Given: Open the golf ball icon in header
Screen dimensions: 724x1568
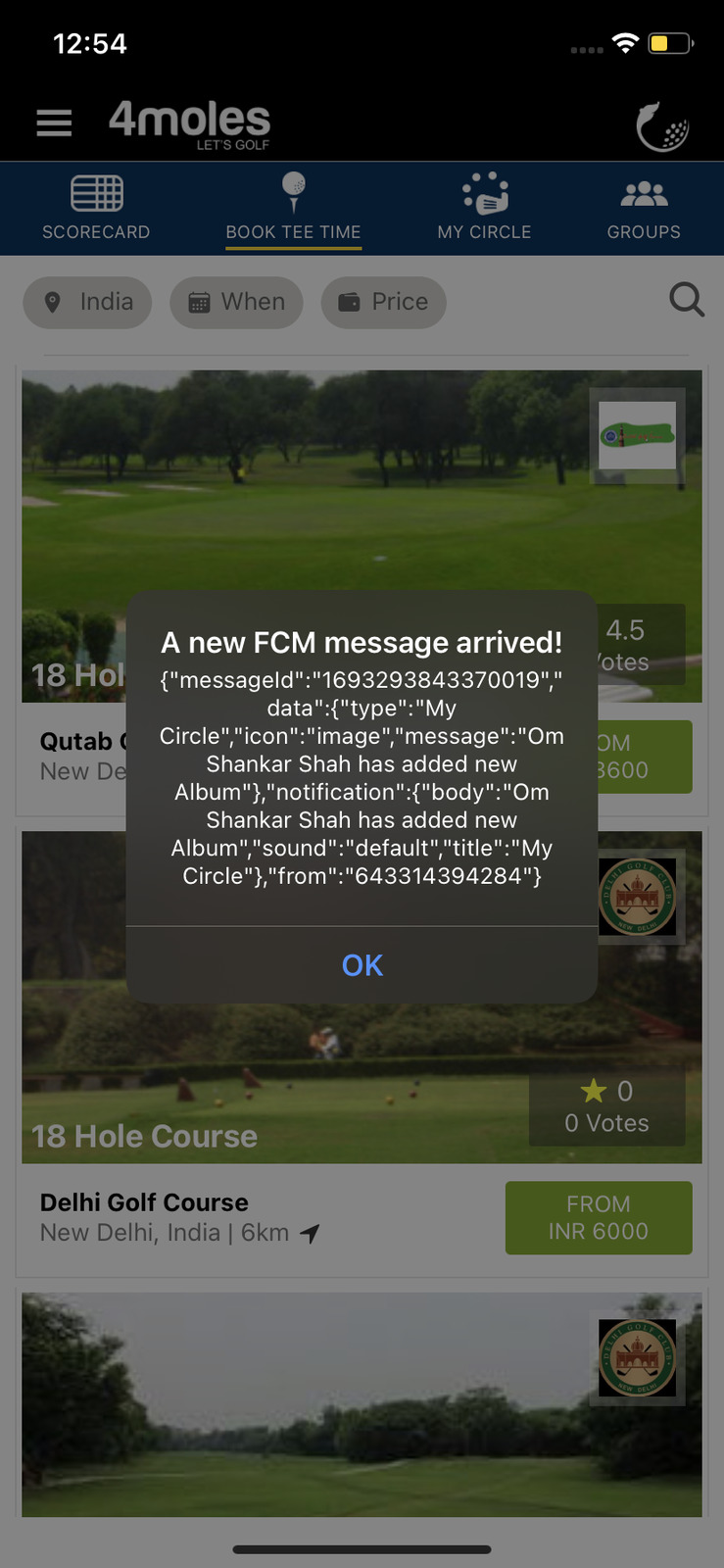Looking at the screenshot, I should click(x=663, y=126).
